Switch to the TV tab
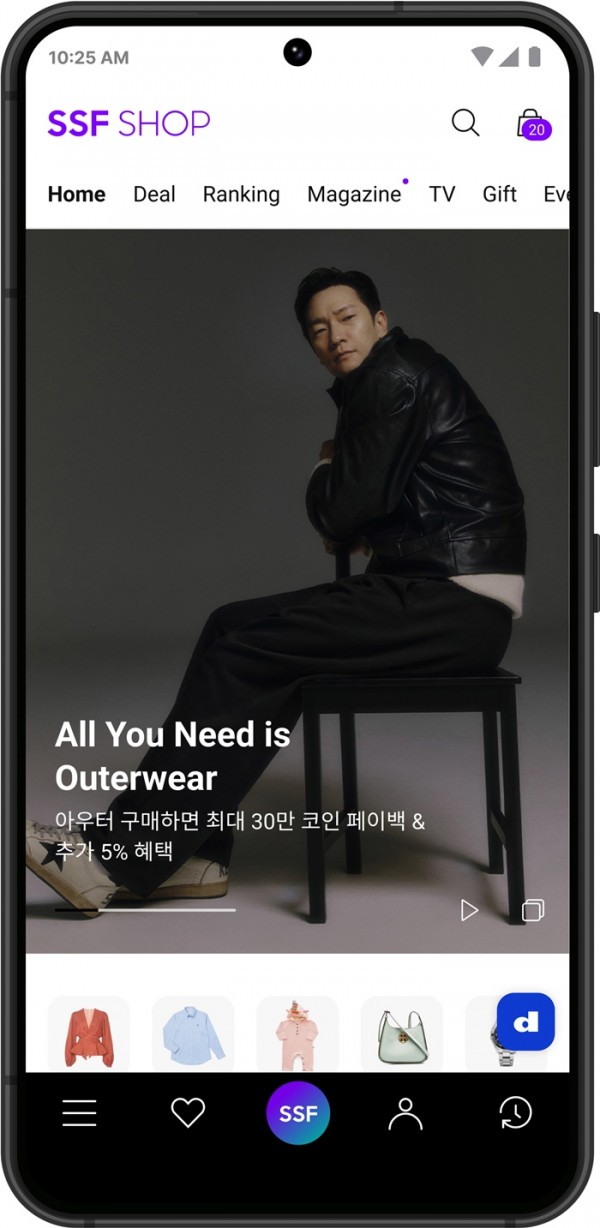This screenshot has width=600, height=1228. point(442,194)
